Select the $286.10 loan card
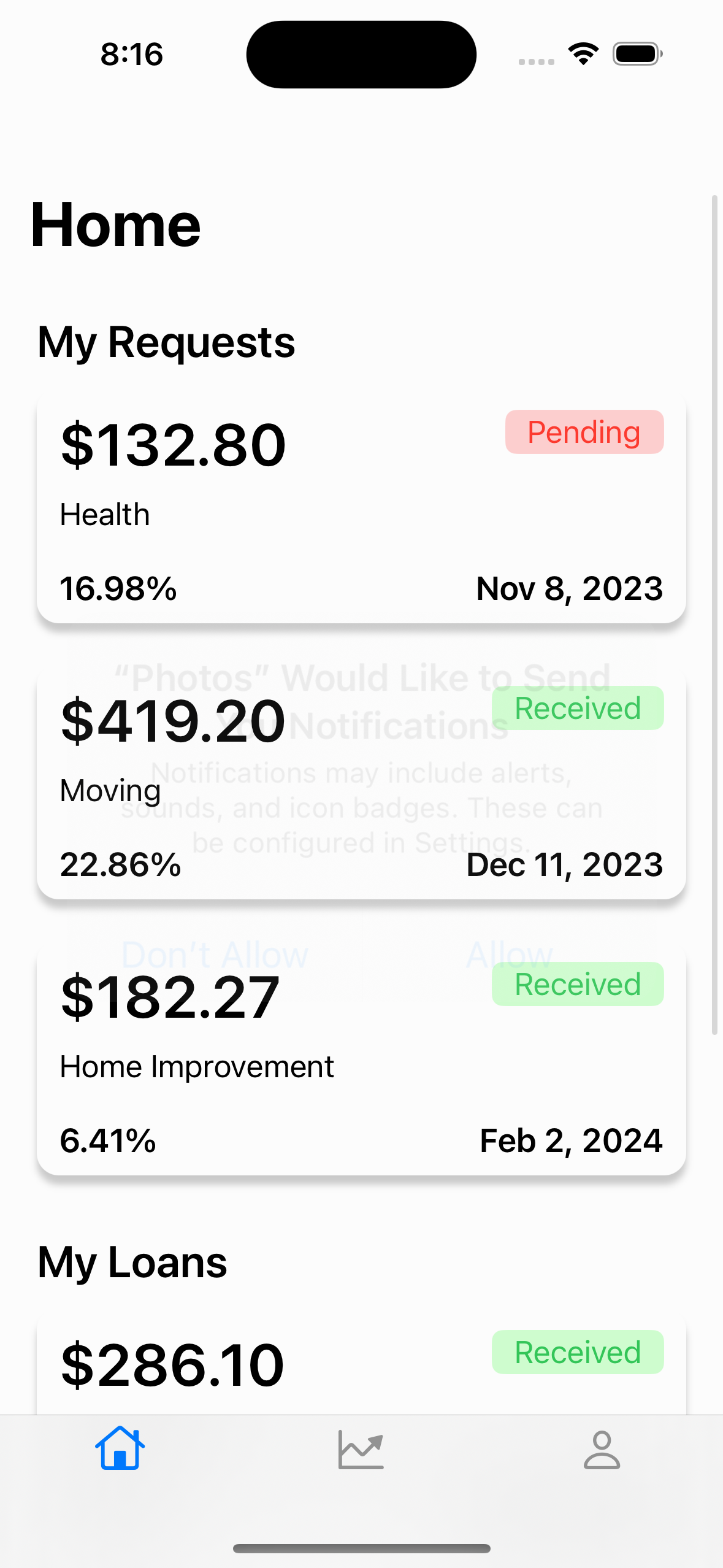 (361, 1368)
